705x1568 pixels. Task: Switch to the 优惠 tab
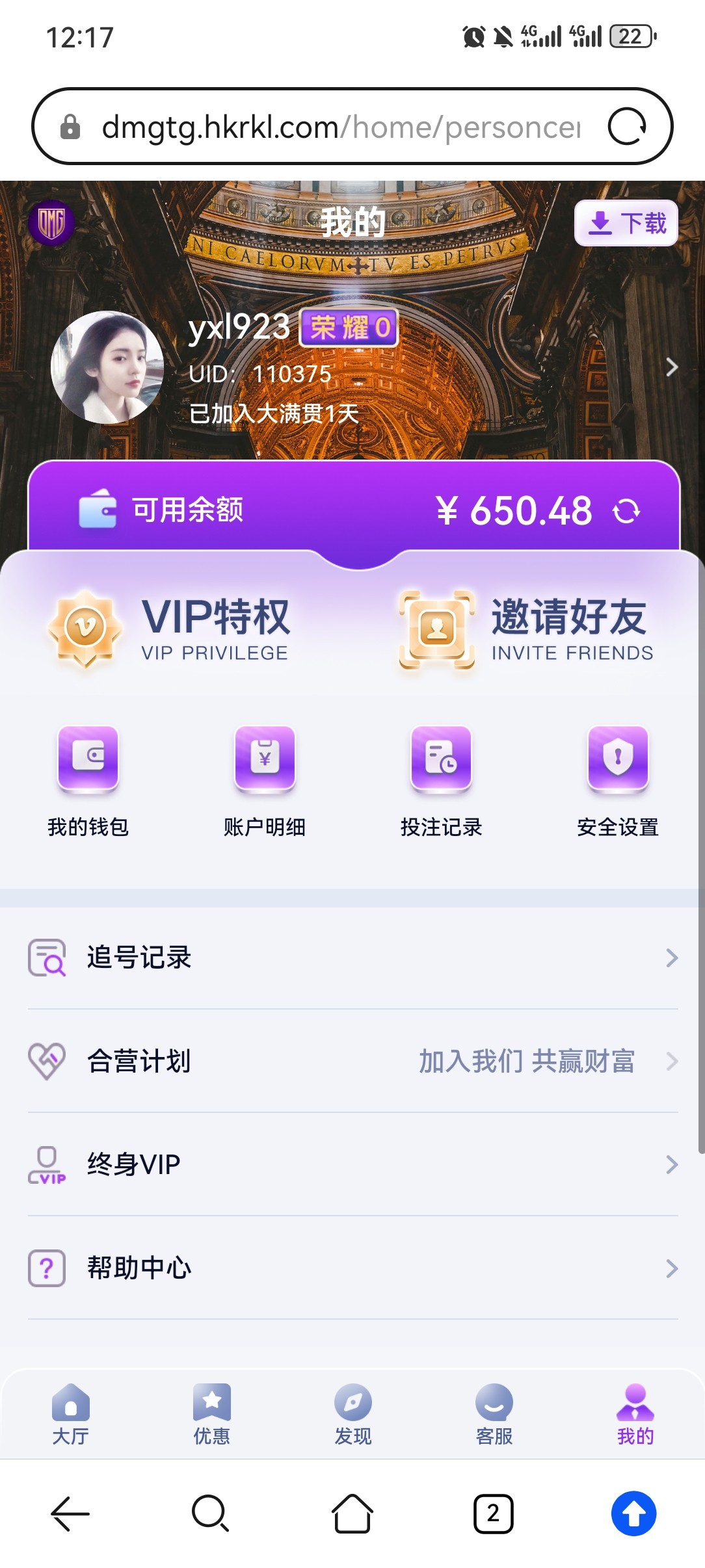212,1415
